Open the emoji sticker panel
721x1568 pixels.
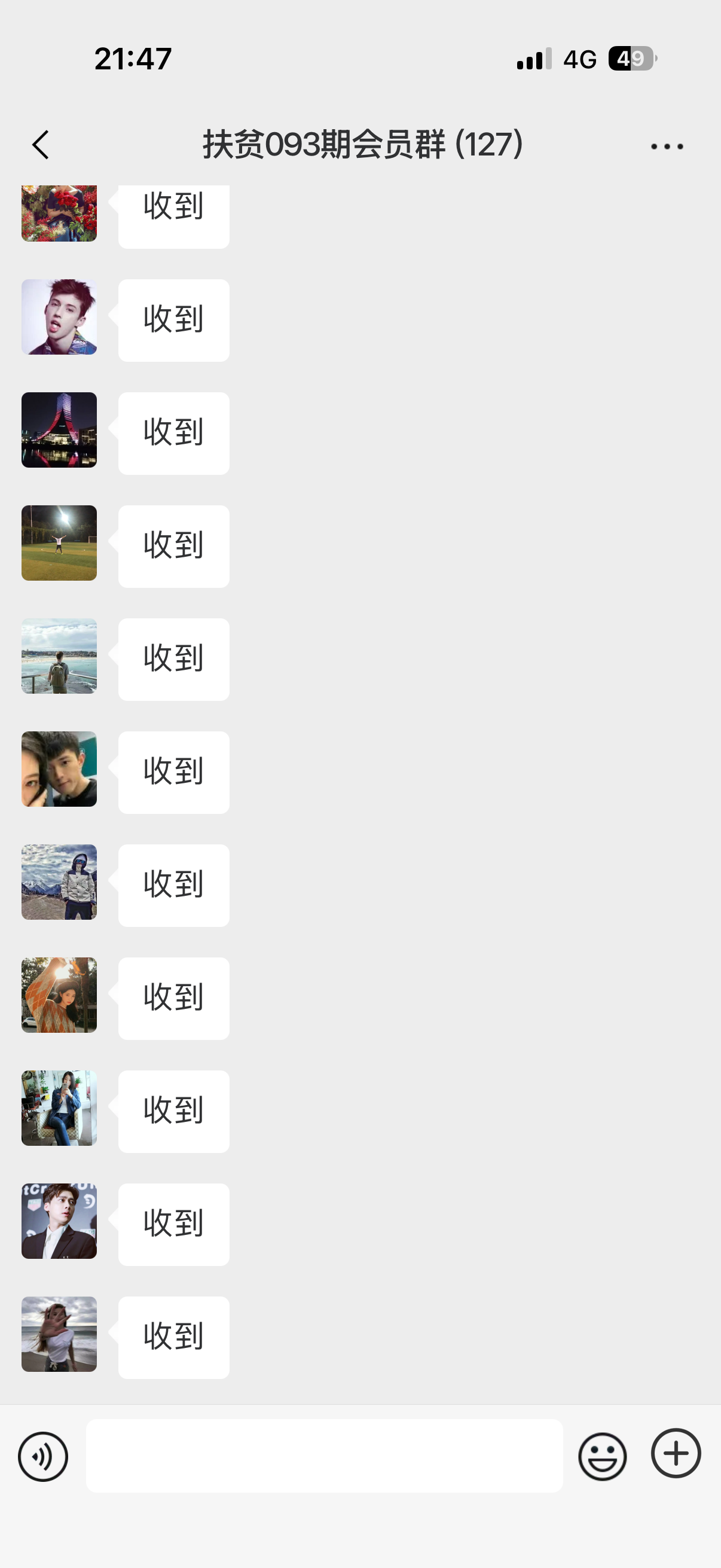[602, 1456]
